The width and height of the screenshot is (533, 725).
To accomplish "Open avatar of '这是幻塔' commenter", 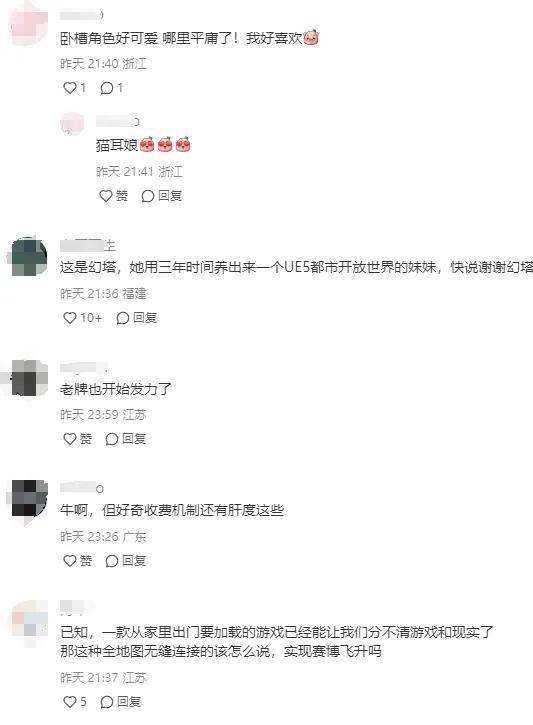I will tap(29, 257).
